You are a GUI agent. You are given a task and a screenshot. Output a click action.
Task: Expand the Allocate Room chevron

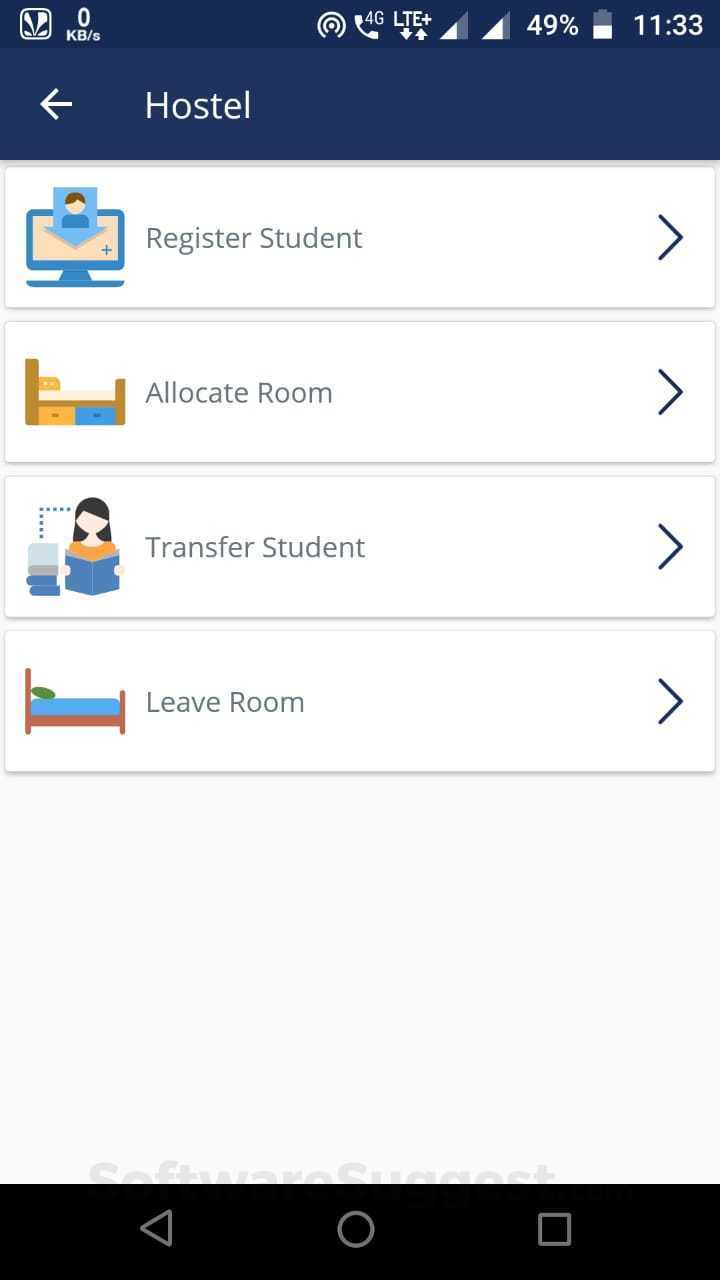tap(670, 391)
